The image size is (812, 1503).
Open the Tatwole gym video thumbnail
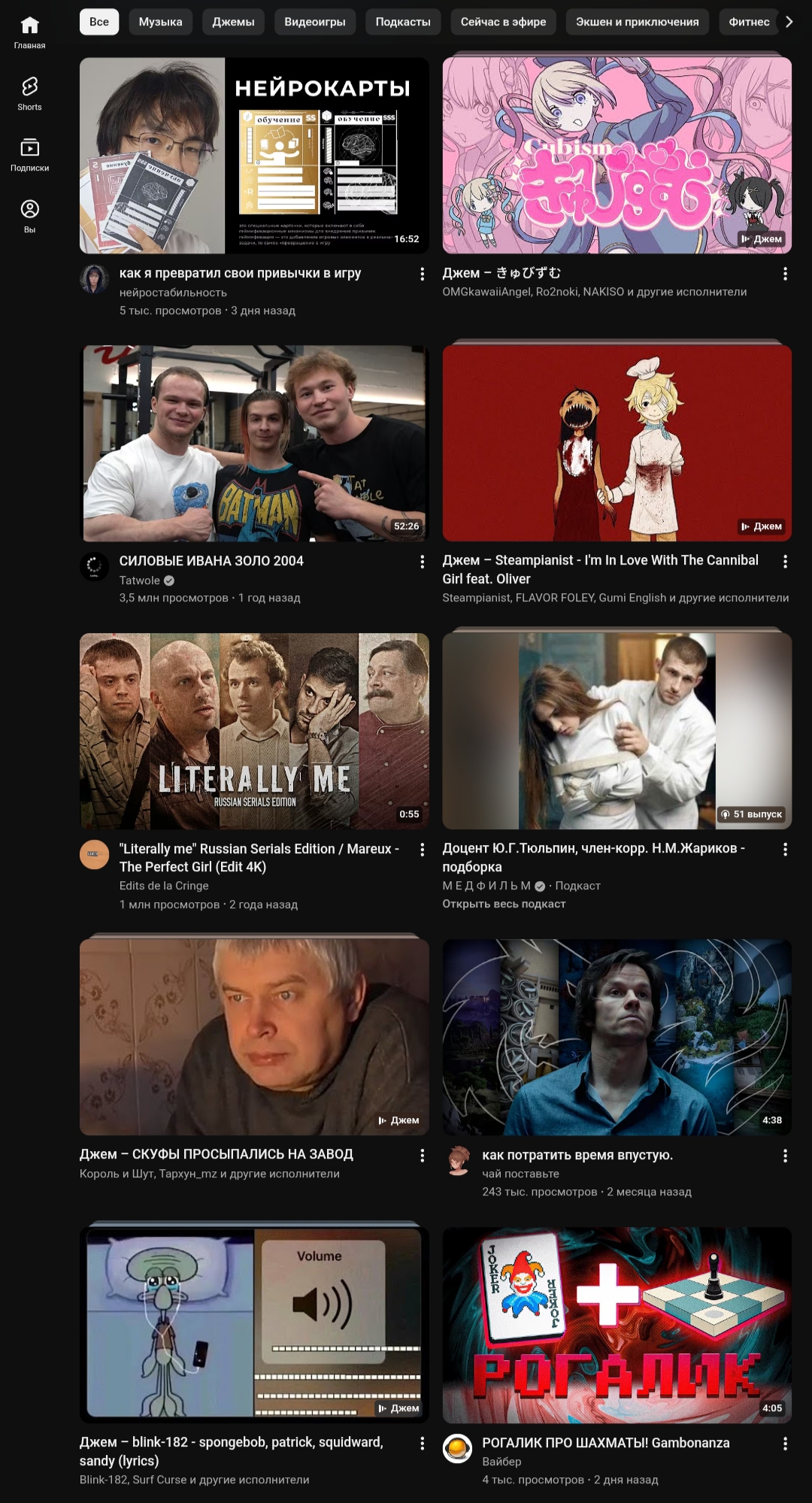point(254,443)
